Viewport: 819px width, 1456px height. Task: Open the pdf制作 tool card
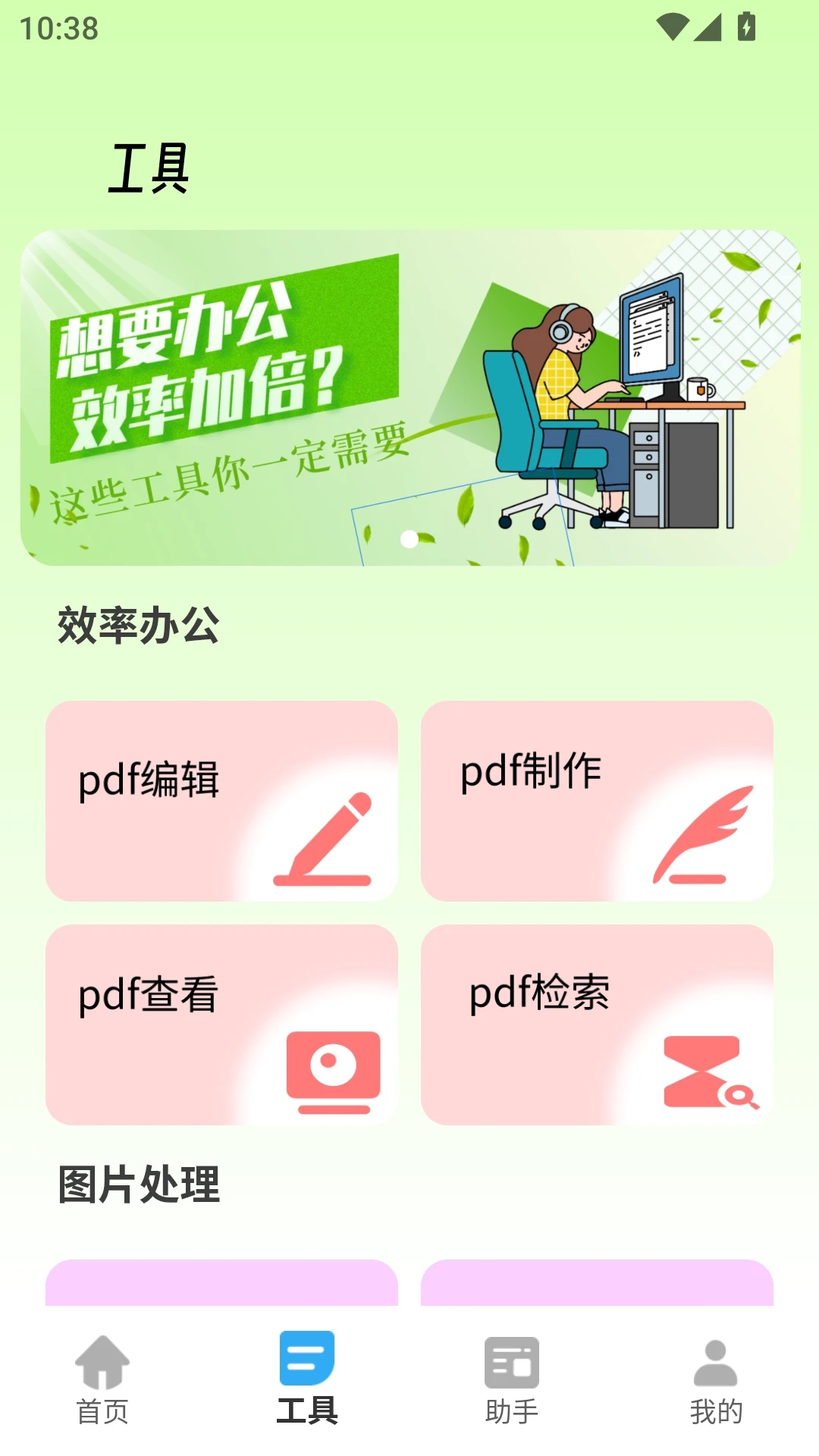coord(599,802)
